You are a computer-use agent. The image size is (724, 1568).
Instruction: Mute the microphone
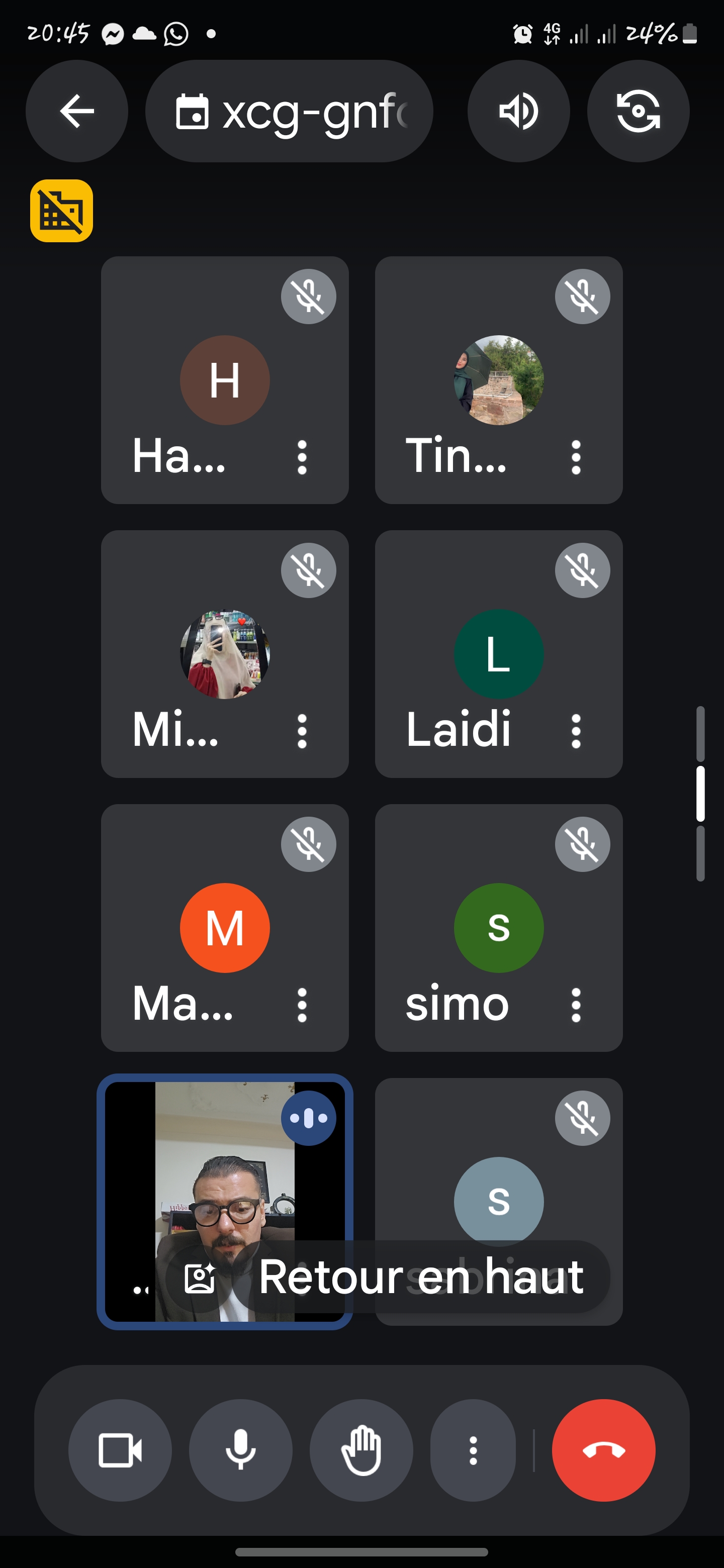pyautogui.click(x=240, y=1450)
